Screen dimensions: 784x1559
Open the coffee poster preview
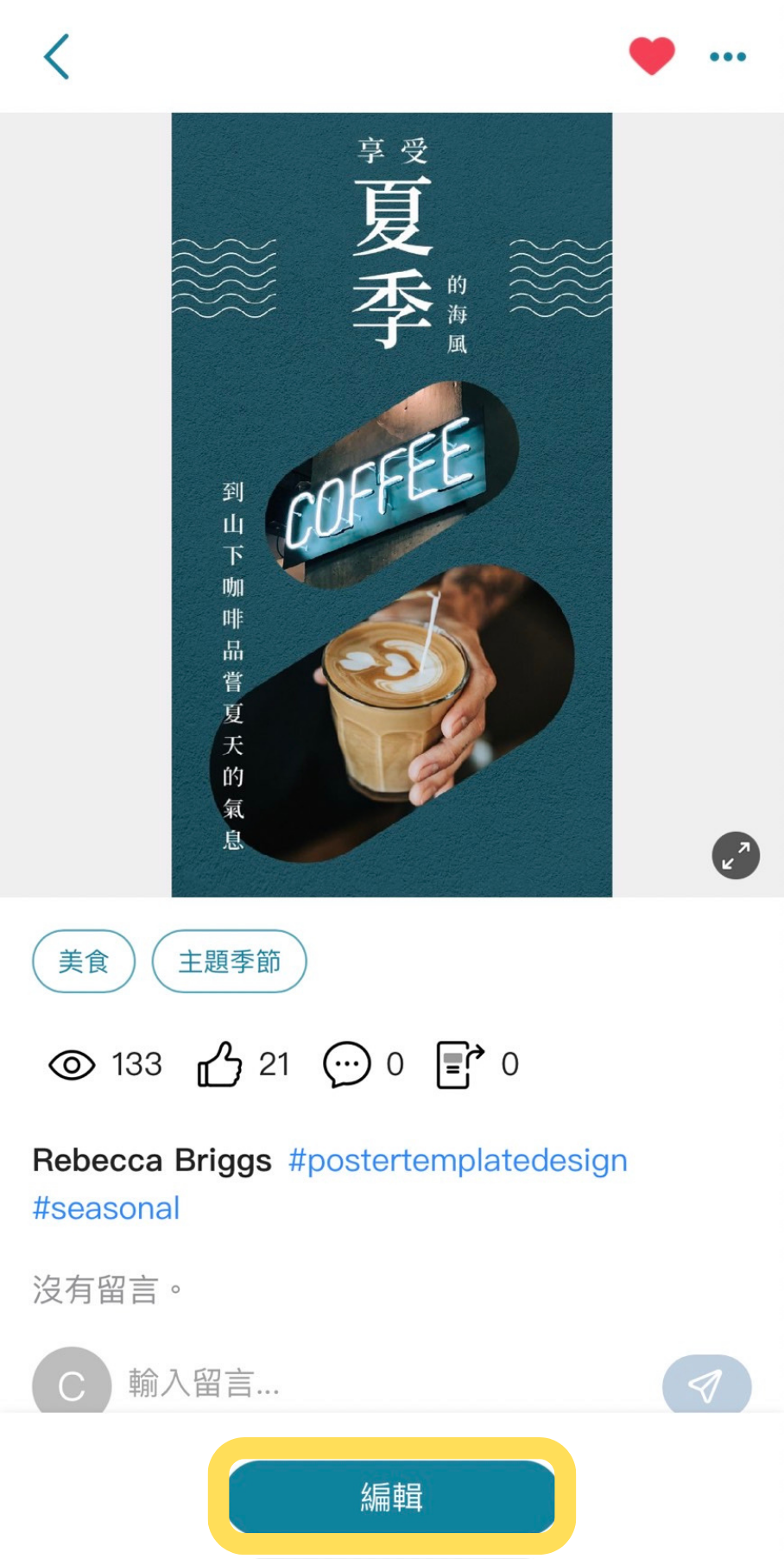pyautogui.click(x=391, y=504)
